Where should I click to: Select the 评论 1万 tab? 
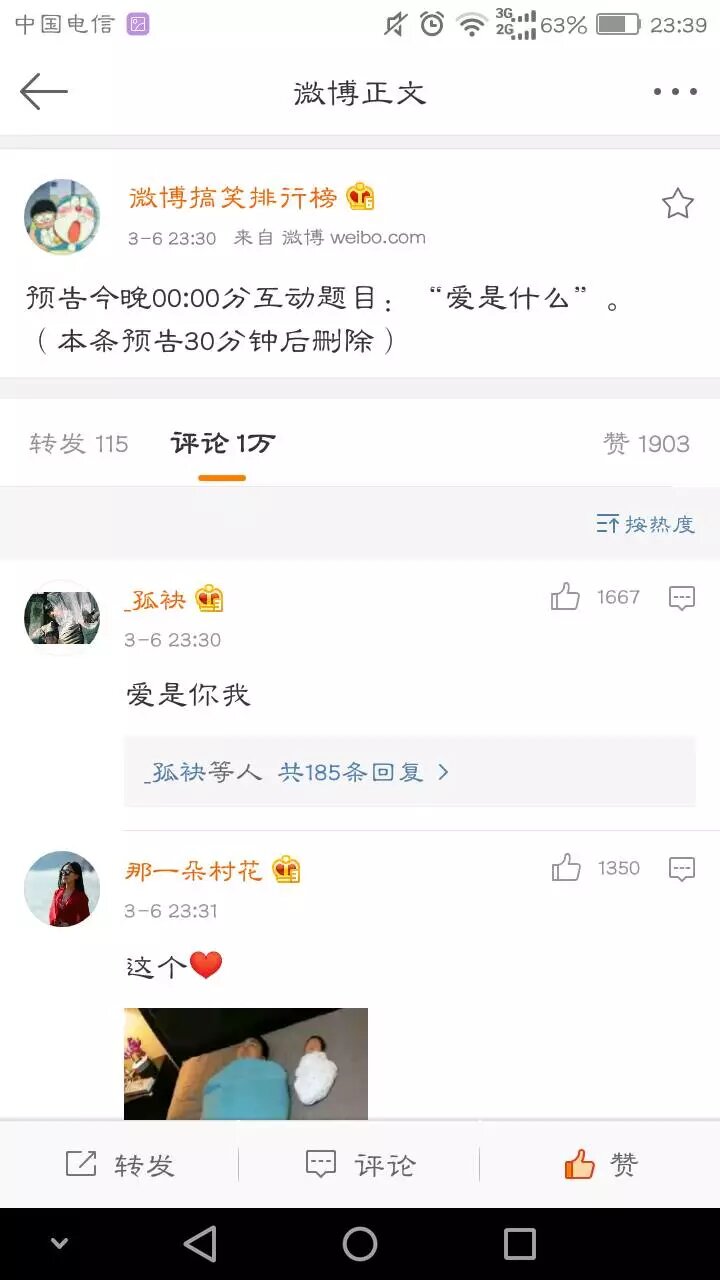pyautogui.click(x=222, y=444)
